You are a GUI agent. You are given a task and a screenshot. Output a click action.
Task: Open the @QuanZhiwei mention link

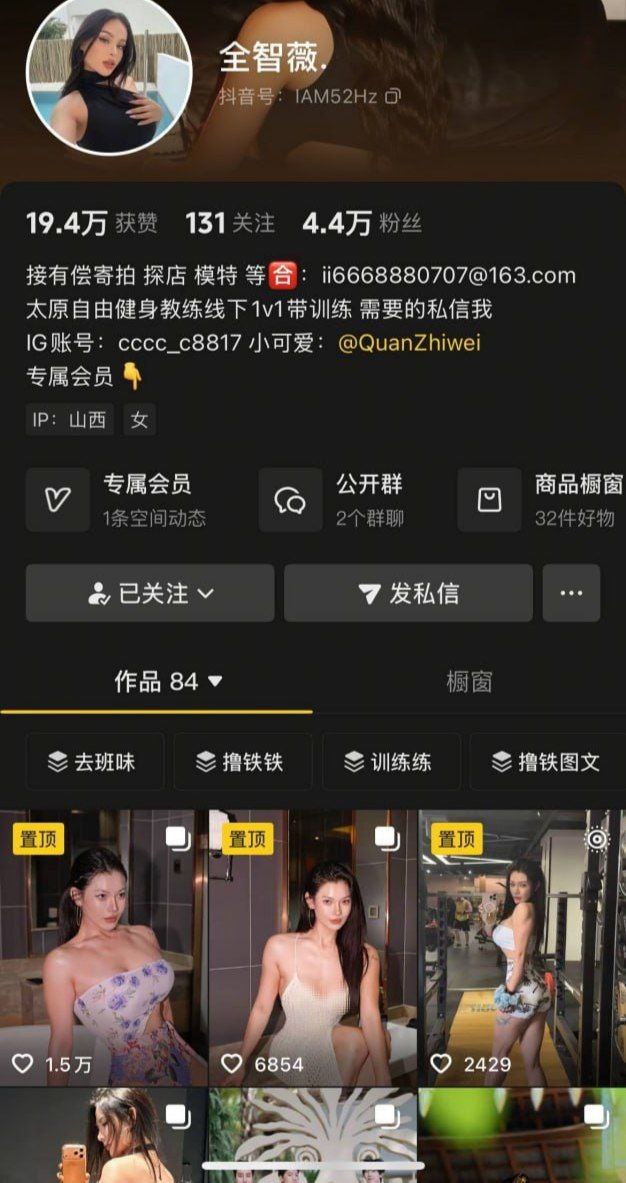pyautogui.click(x=409, y=343)
